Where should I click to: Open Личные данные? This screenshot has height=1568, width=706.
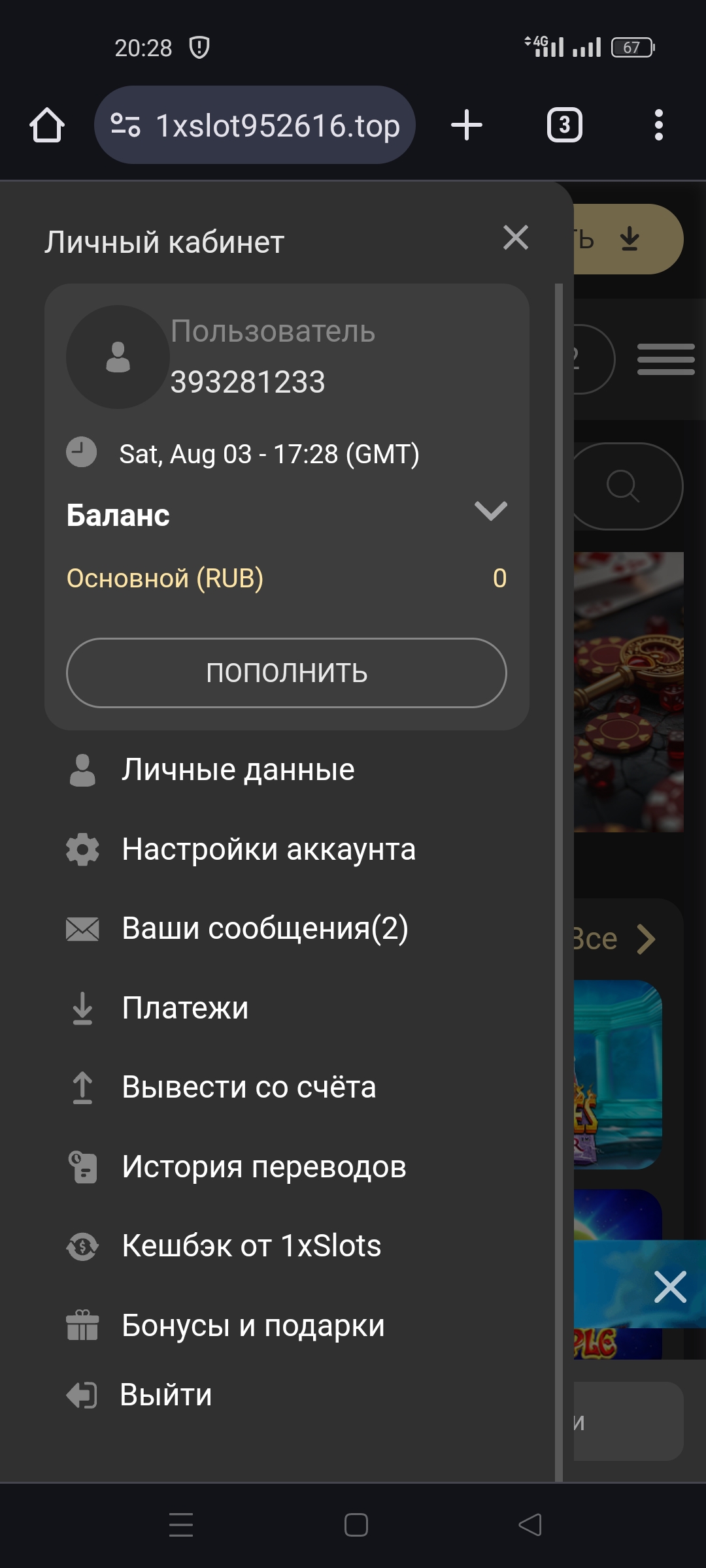pos(238,770)
